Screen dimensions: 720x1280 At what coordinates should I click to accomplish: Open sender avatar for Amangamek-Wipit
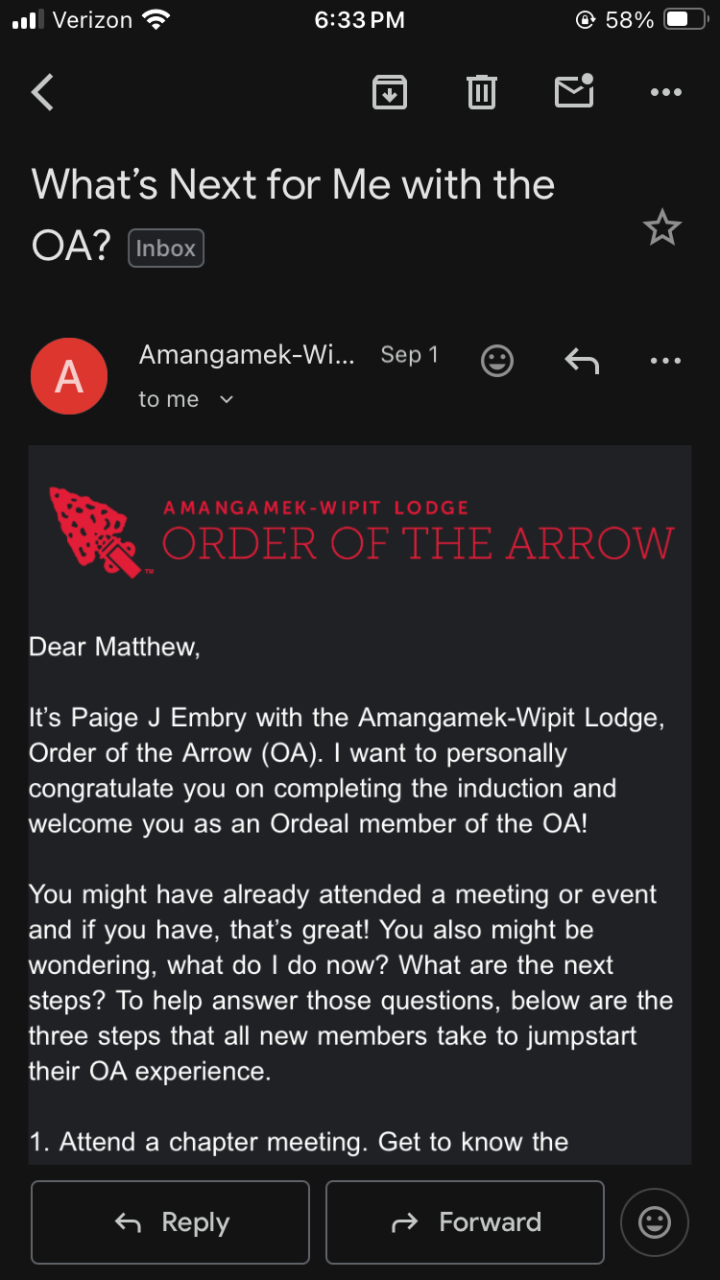click(x=69, y=376)
